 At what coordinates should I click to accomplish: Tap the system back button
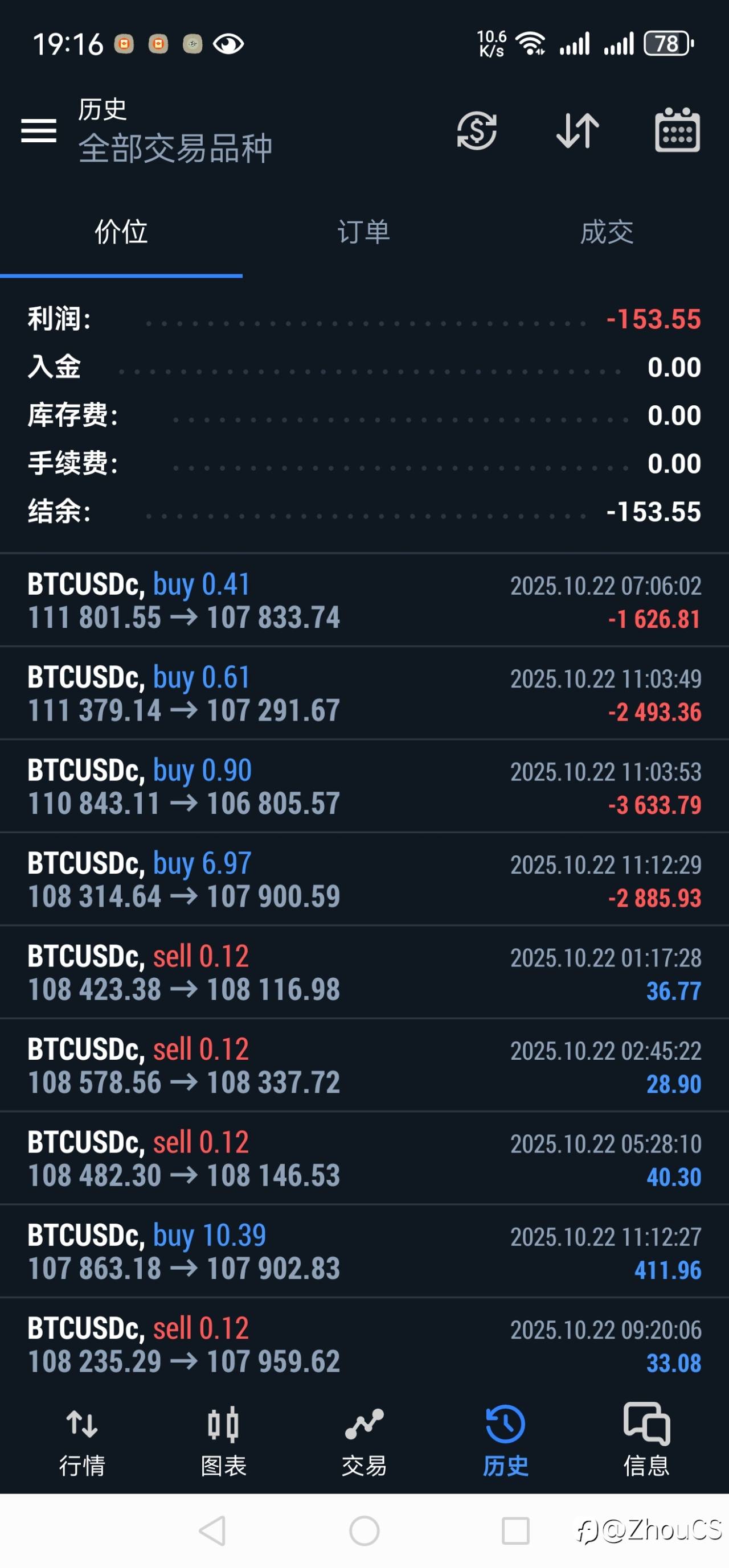click(x=212, y=1531)
